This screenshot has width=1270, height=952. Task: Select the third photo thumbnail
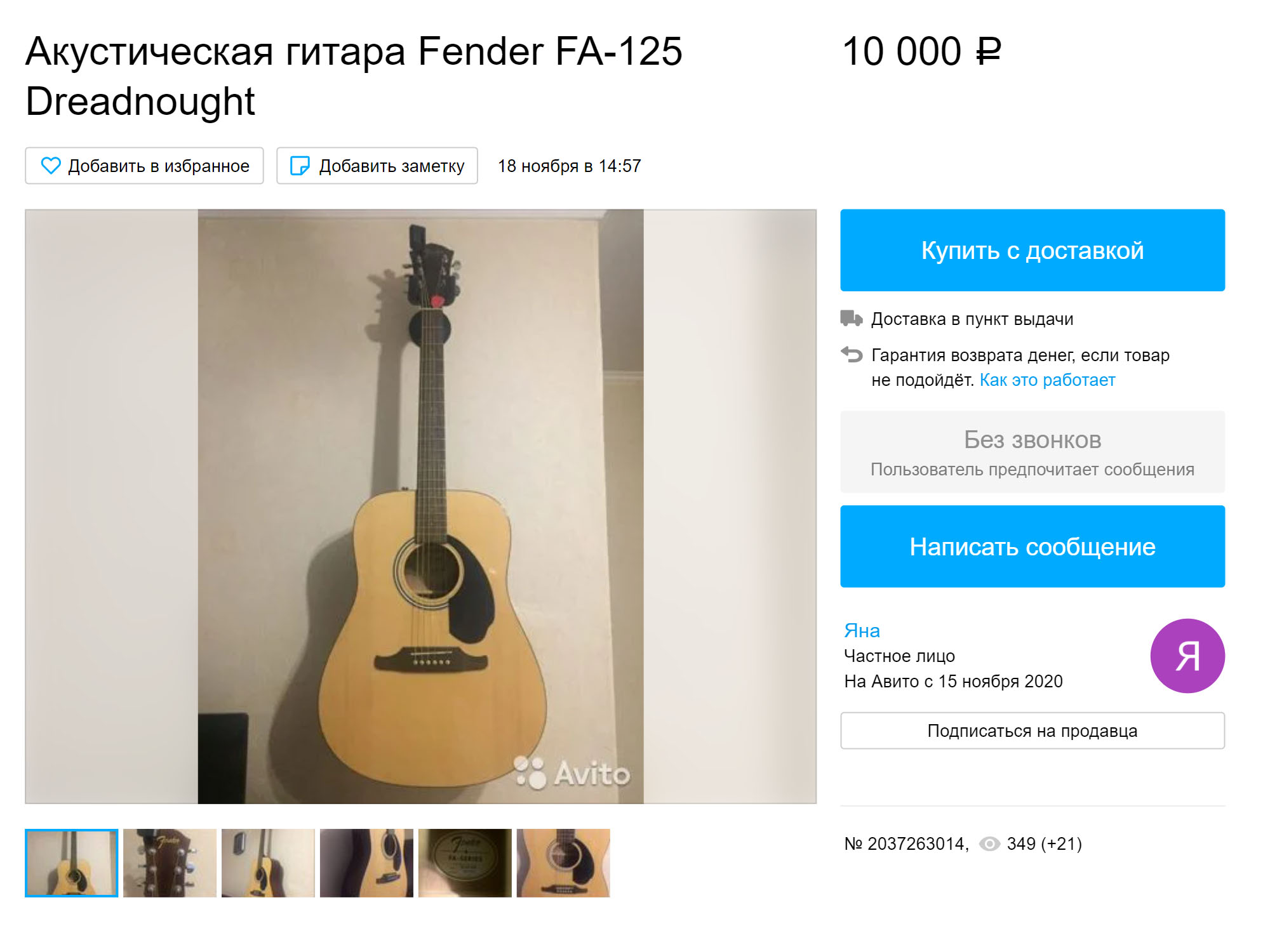(268, 863)
